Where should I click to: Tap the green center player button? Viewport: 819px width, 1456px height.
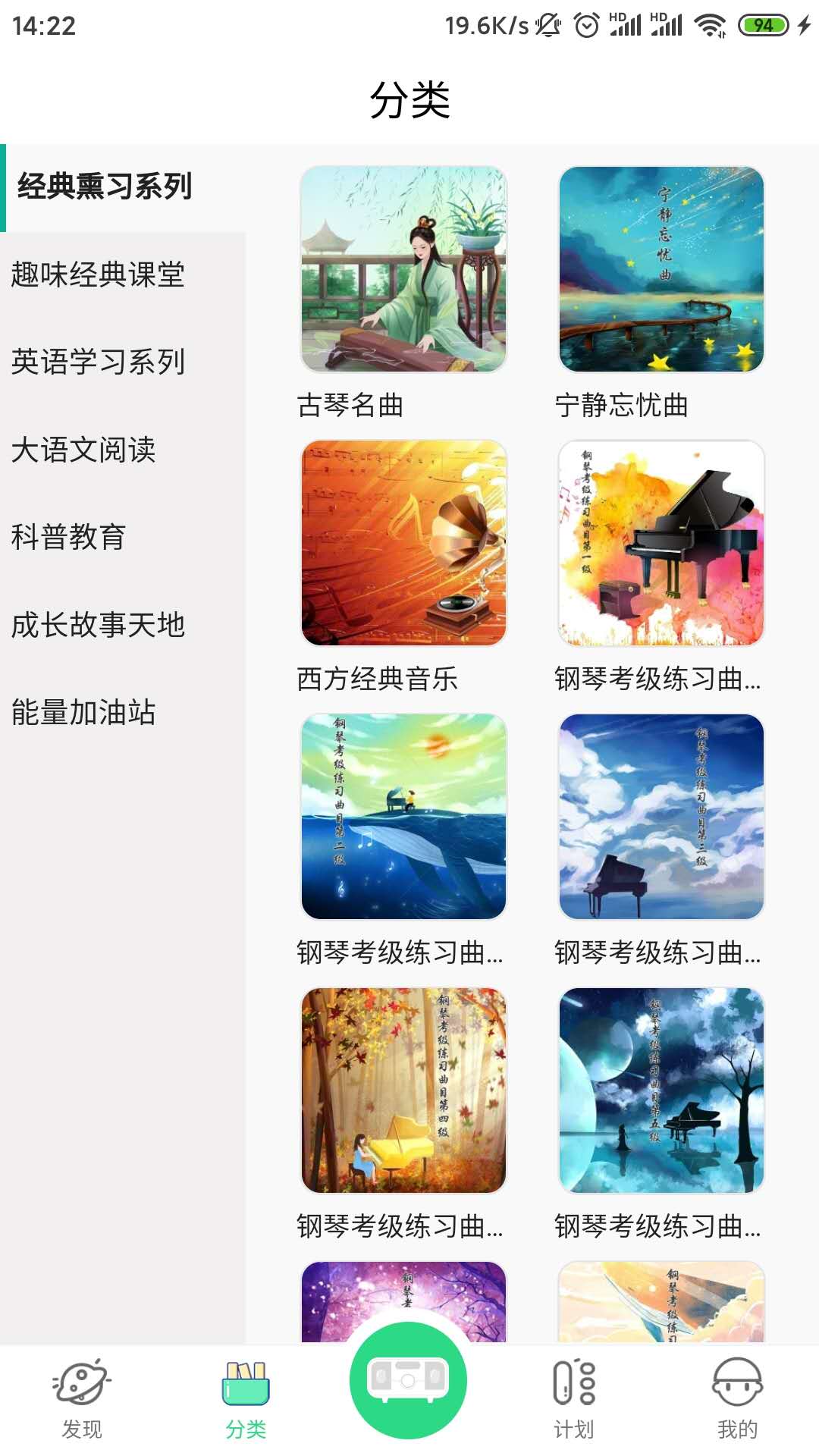(408, 1380)
